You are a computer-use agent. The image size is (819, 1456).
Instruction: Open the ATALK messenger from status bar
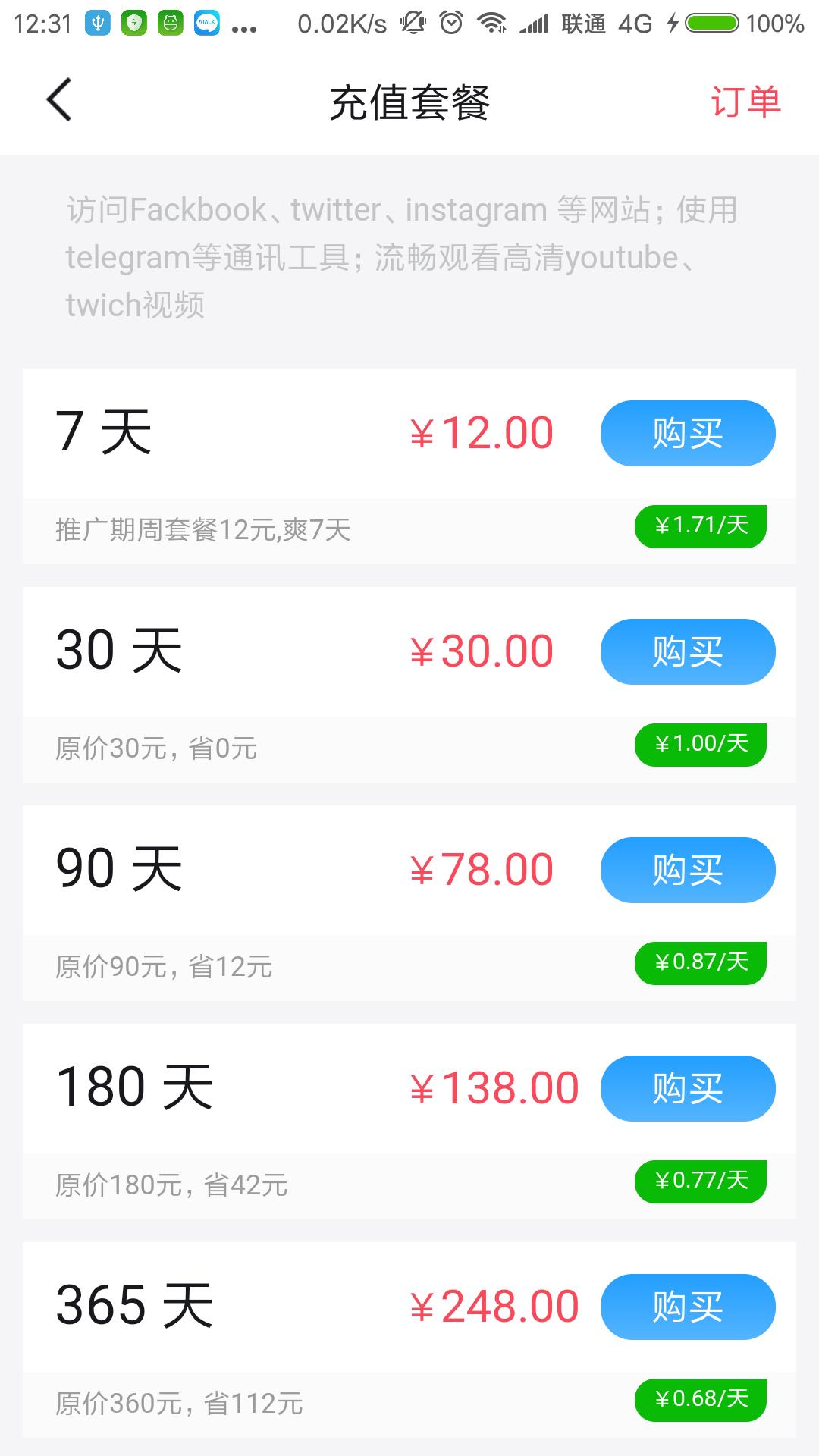tap(206, 23)
